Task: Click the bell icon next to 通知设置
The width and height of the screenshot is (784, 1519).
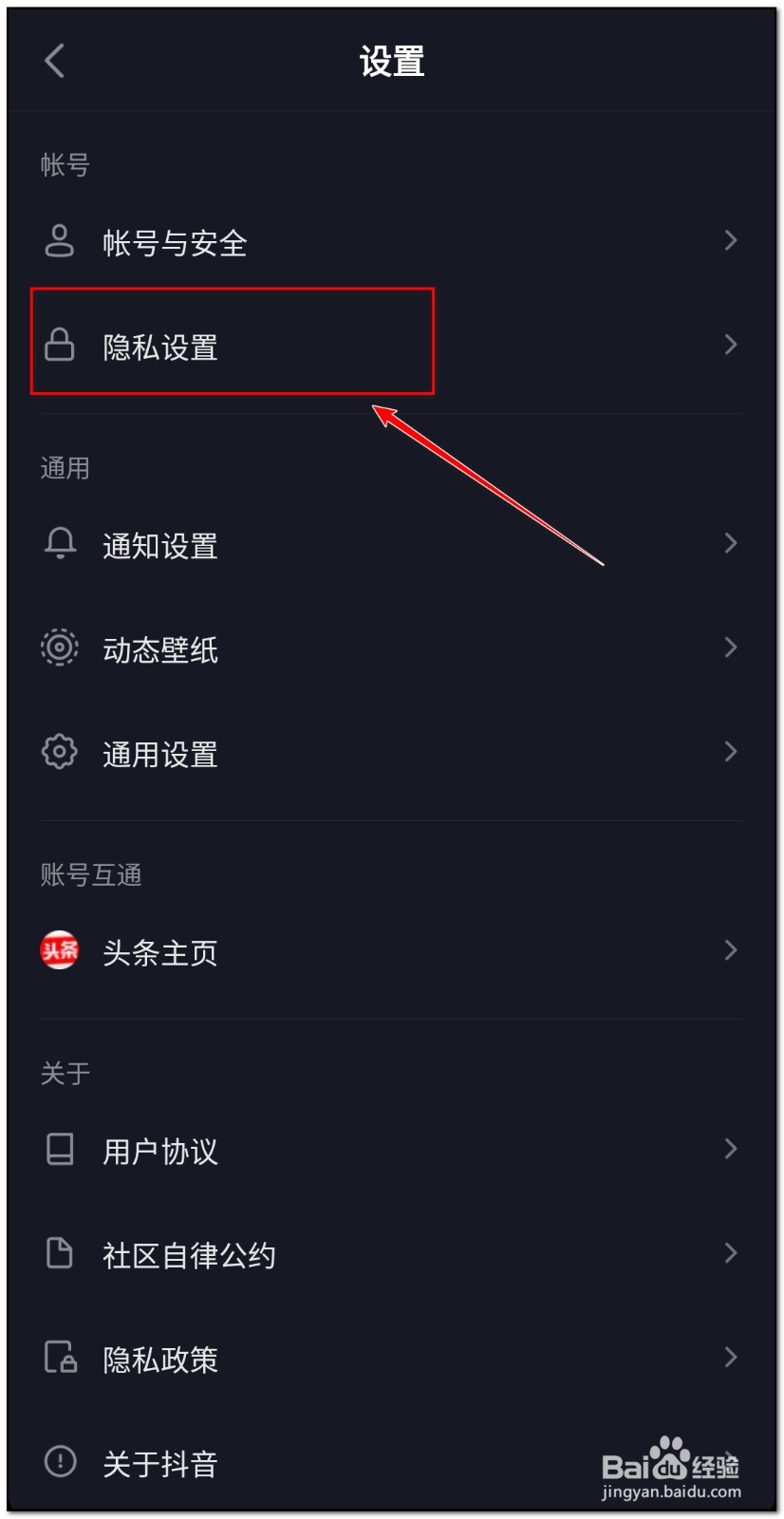Action: (60, 544)
